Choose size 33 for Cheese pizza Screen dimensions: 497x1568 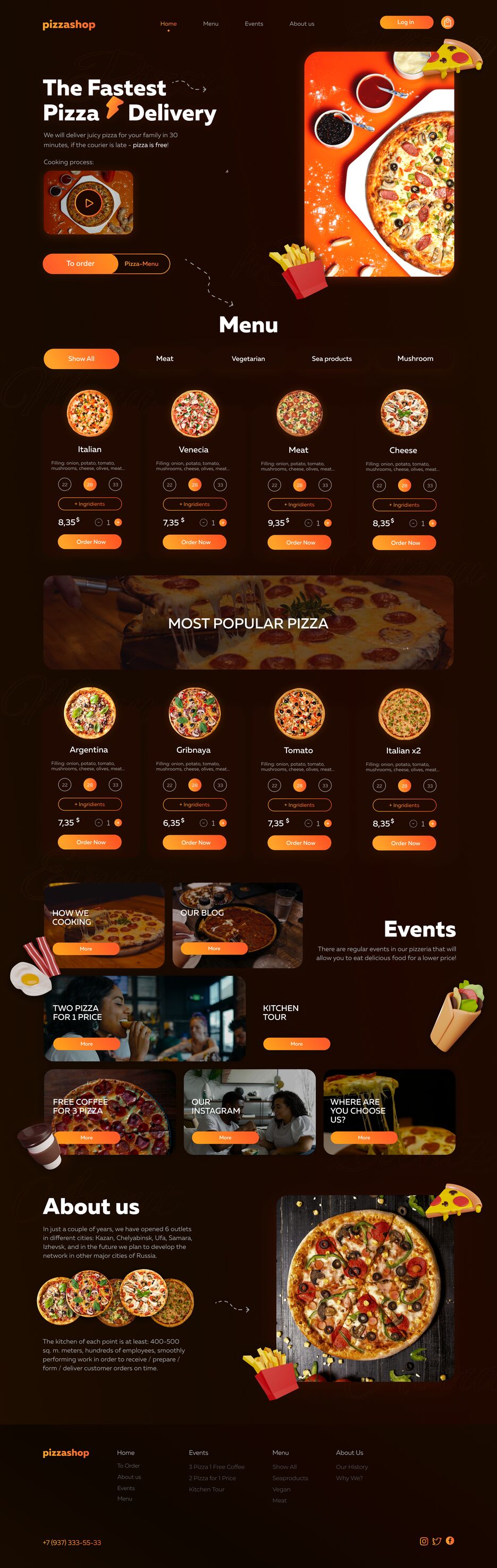[430, 486]
